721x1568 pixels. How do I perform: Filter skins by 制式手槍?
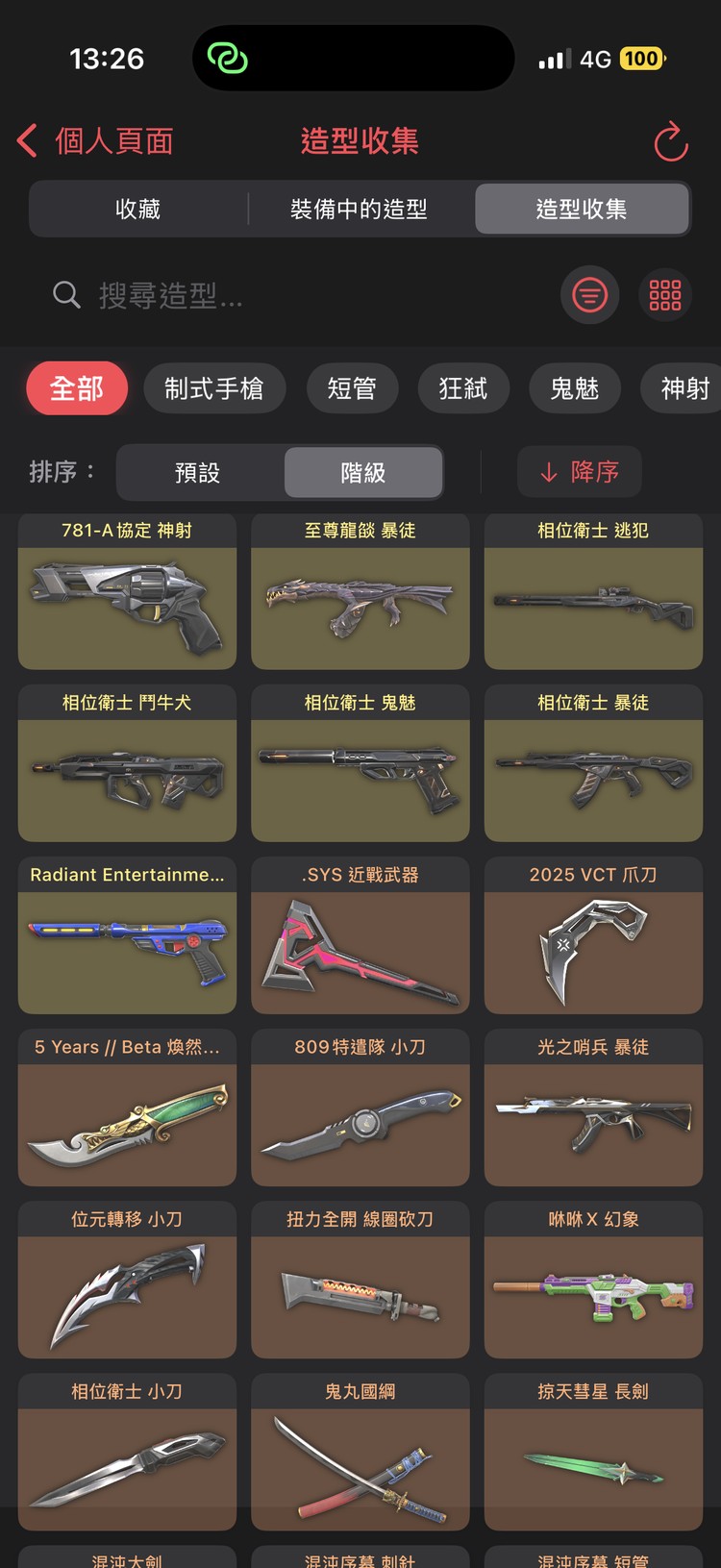[x=215, y=388]
